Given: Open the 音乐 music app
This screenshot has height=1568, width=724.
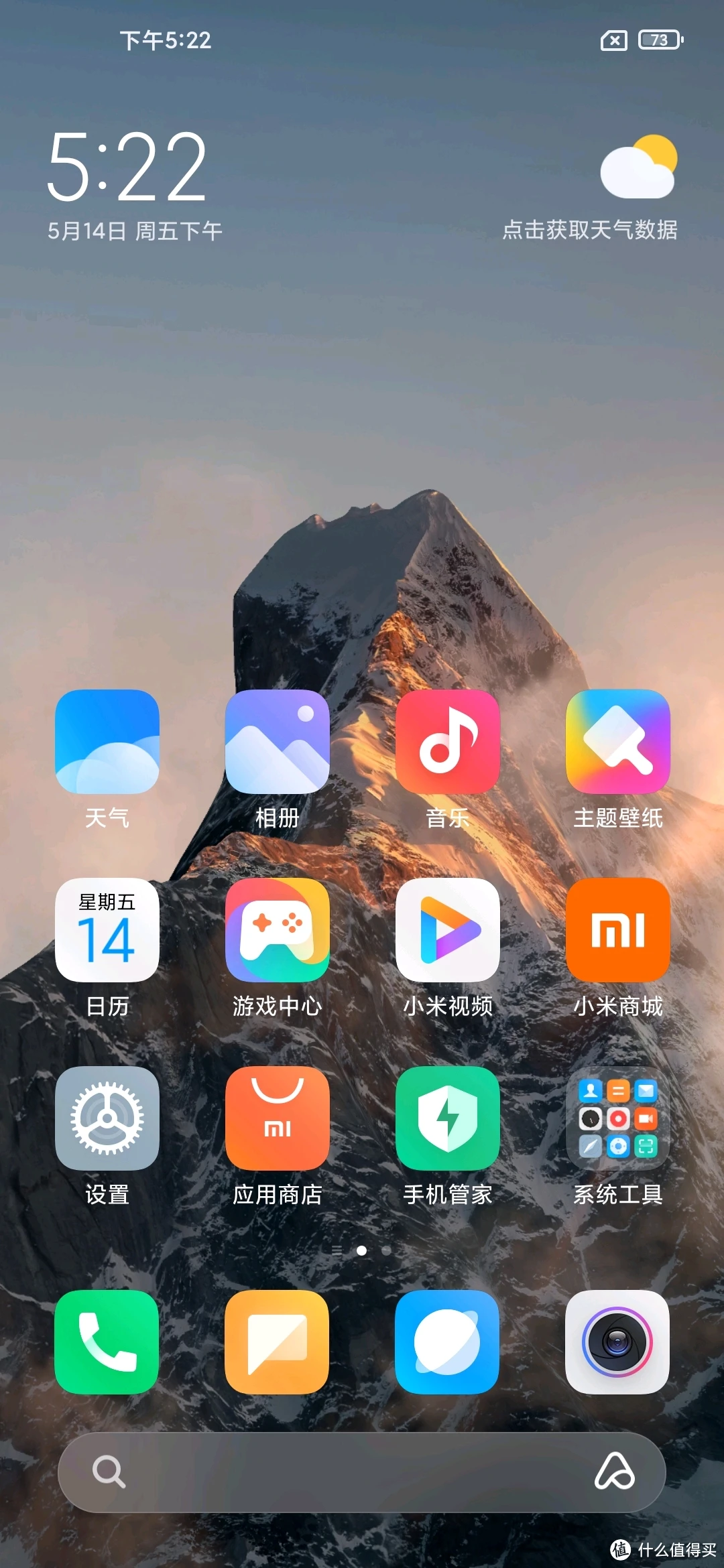Looking at the screenshot, I should (x=447, y=742).
